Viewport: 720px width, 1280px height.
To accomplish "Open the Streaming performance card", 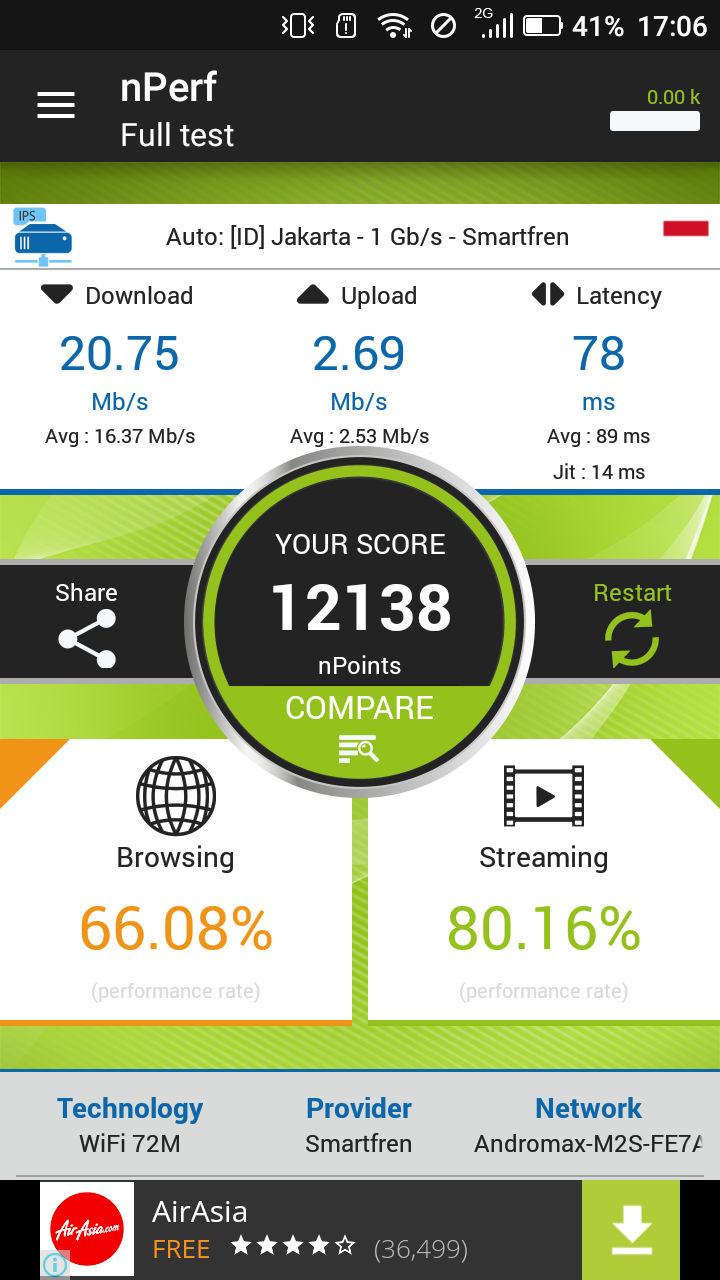I will coord(543,880).
